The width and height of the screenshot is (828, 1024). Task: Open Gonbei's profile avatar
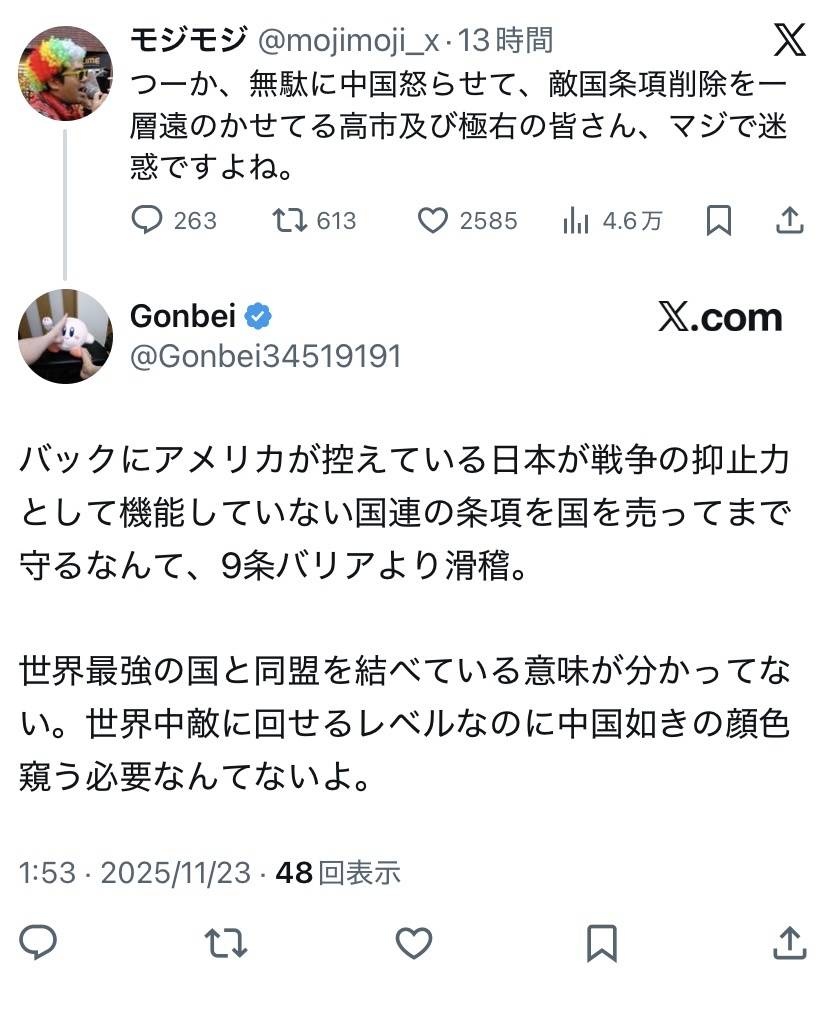(x=66, y=336)
